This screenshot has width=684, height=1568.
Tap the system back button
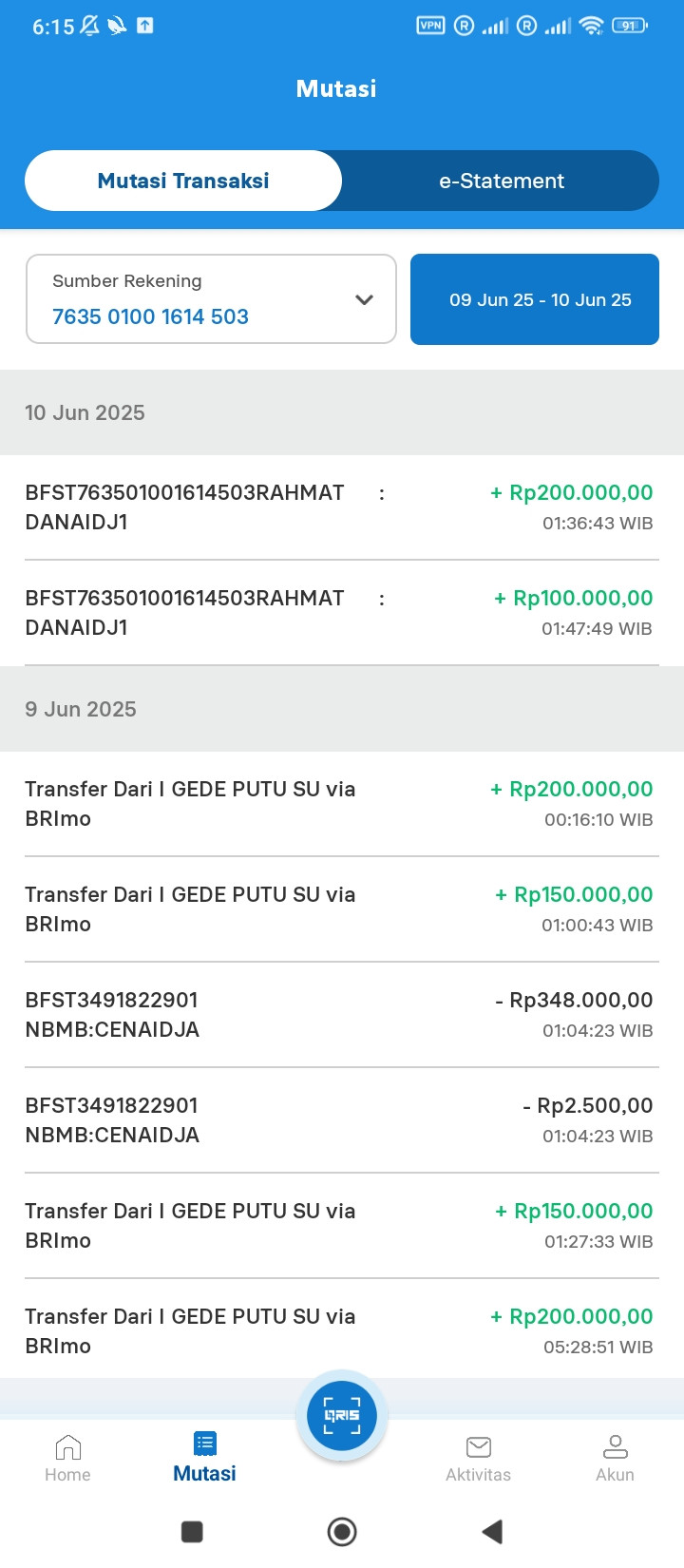pos(492,1531)
